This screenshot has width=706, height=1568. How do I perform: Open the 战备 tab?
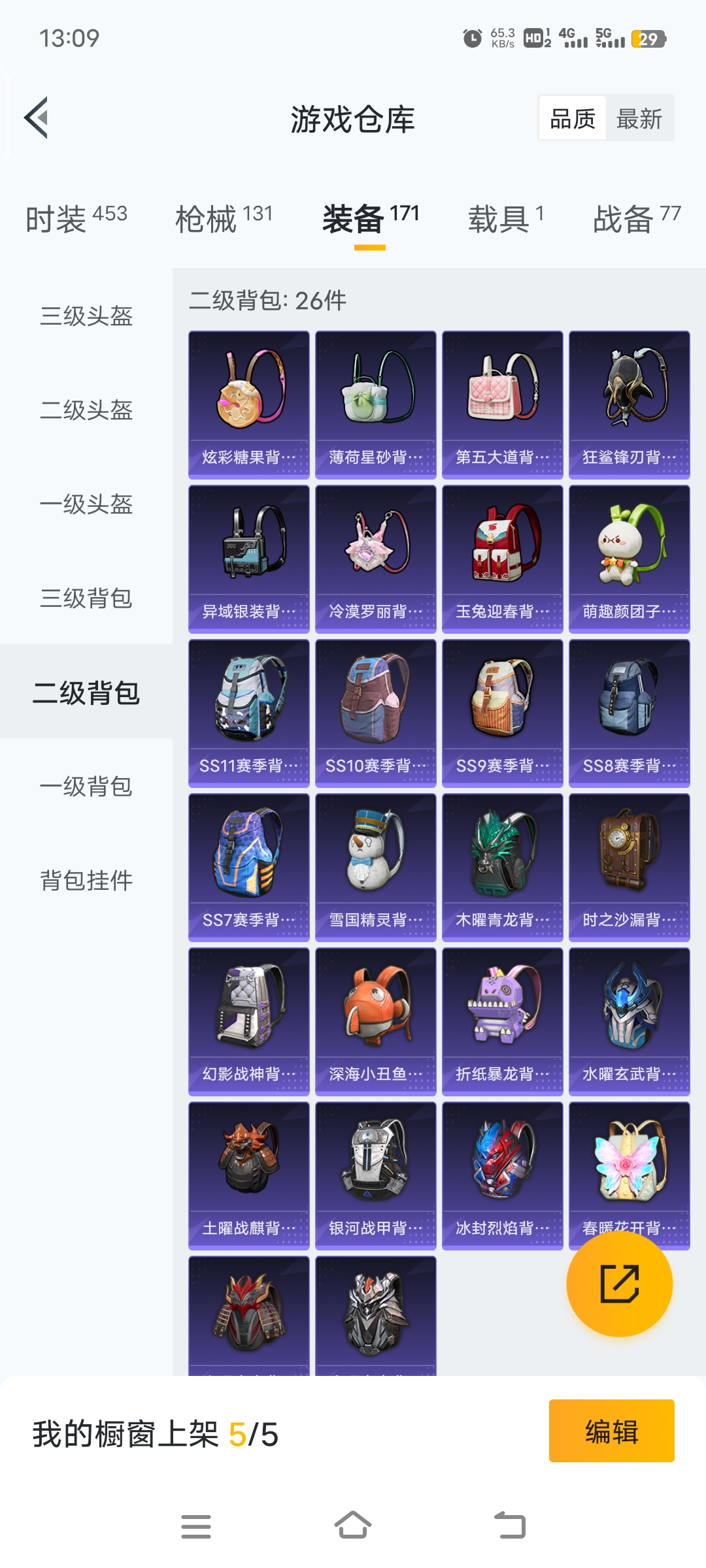coord(636,219)
